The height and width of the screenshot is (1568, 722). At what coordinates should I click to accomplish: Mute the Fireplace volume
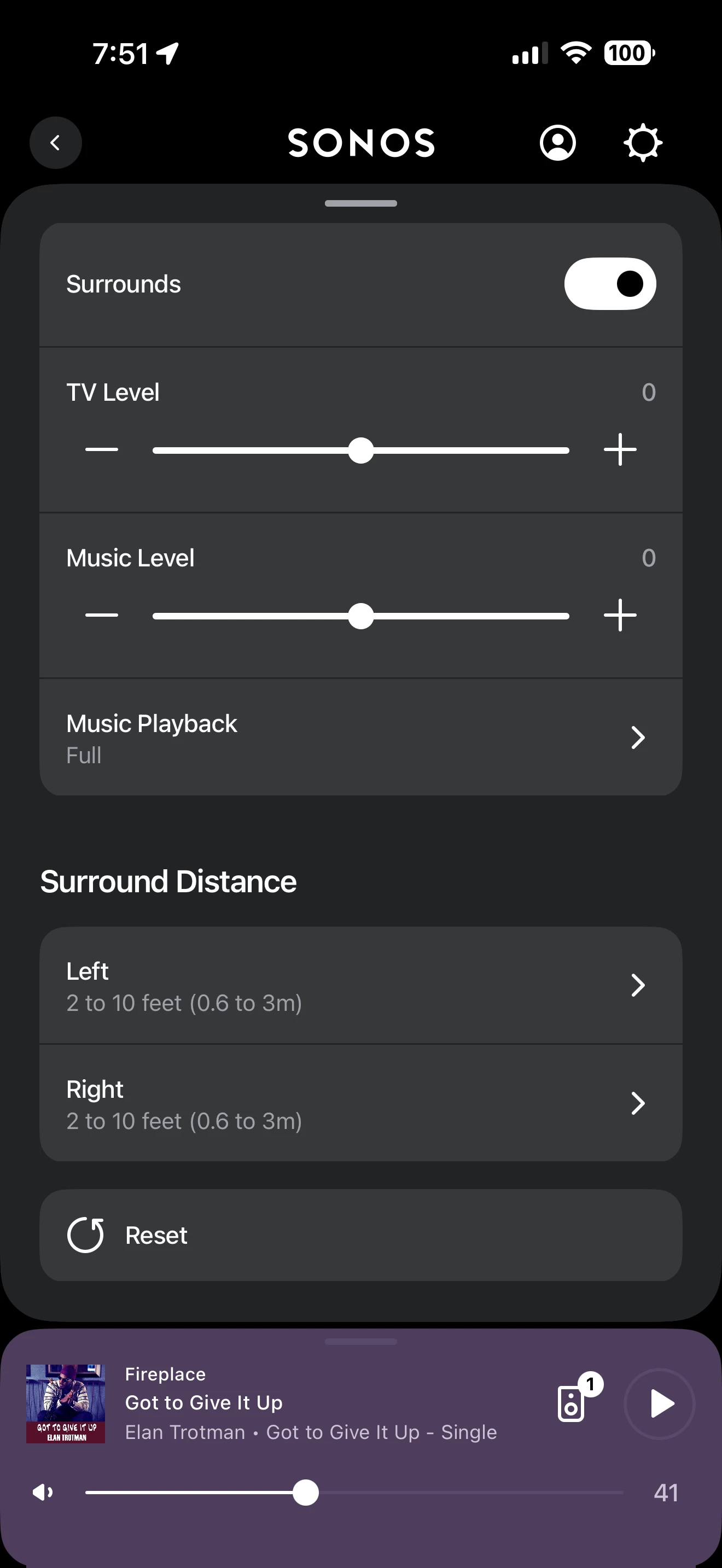click(43, 1493)
